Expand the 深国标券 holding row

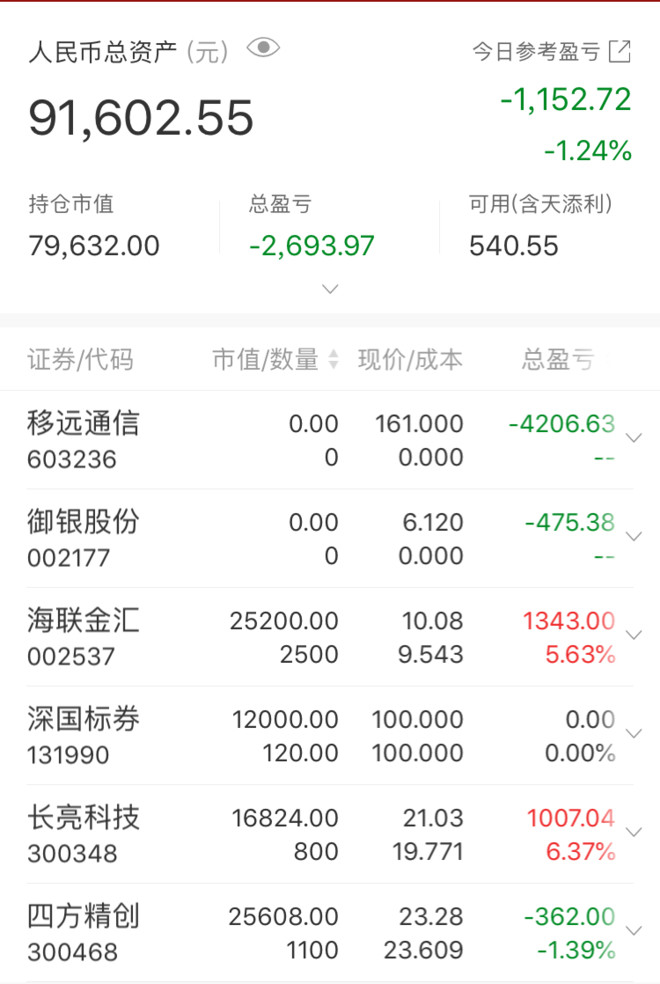pos(633,733)
